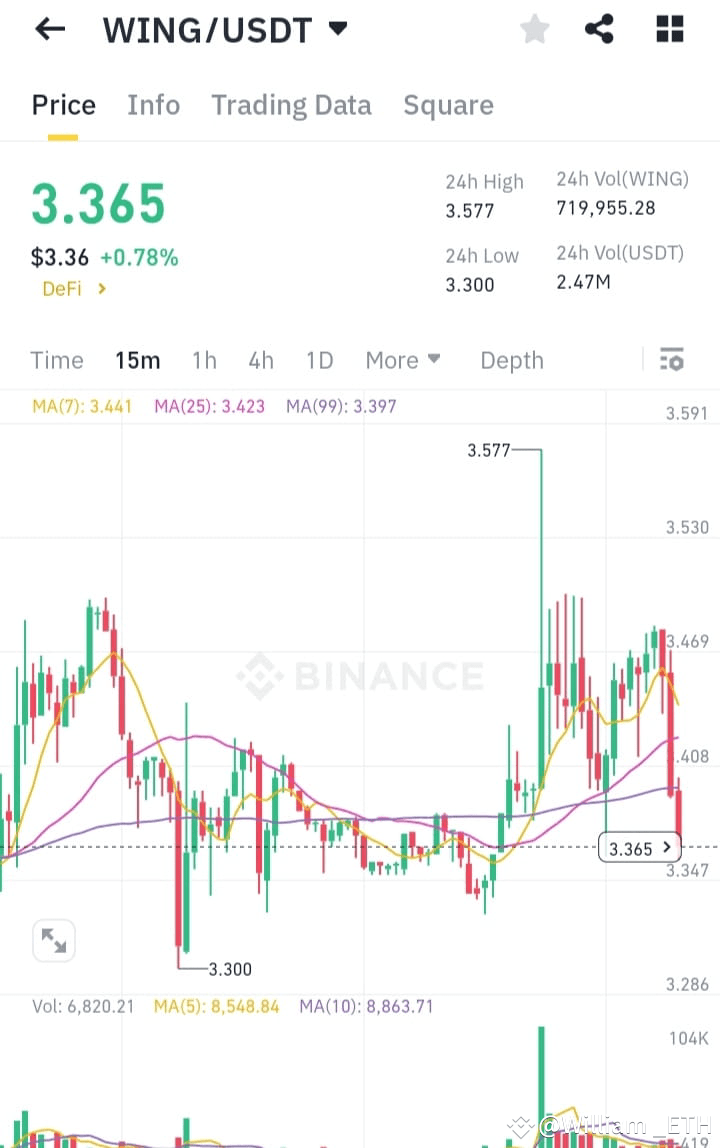Select the 15m candlestick interval
Viewport: 720px width, 1148px height.
[137, 360]
